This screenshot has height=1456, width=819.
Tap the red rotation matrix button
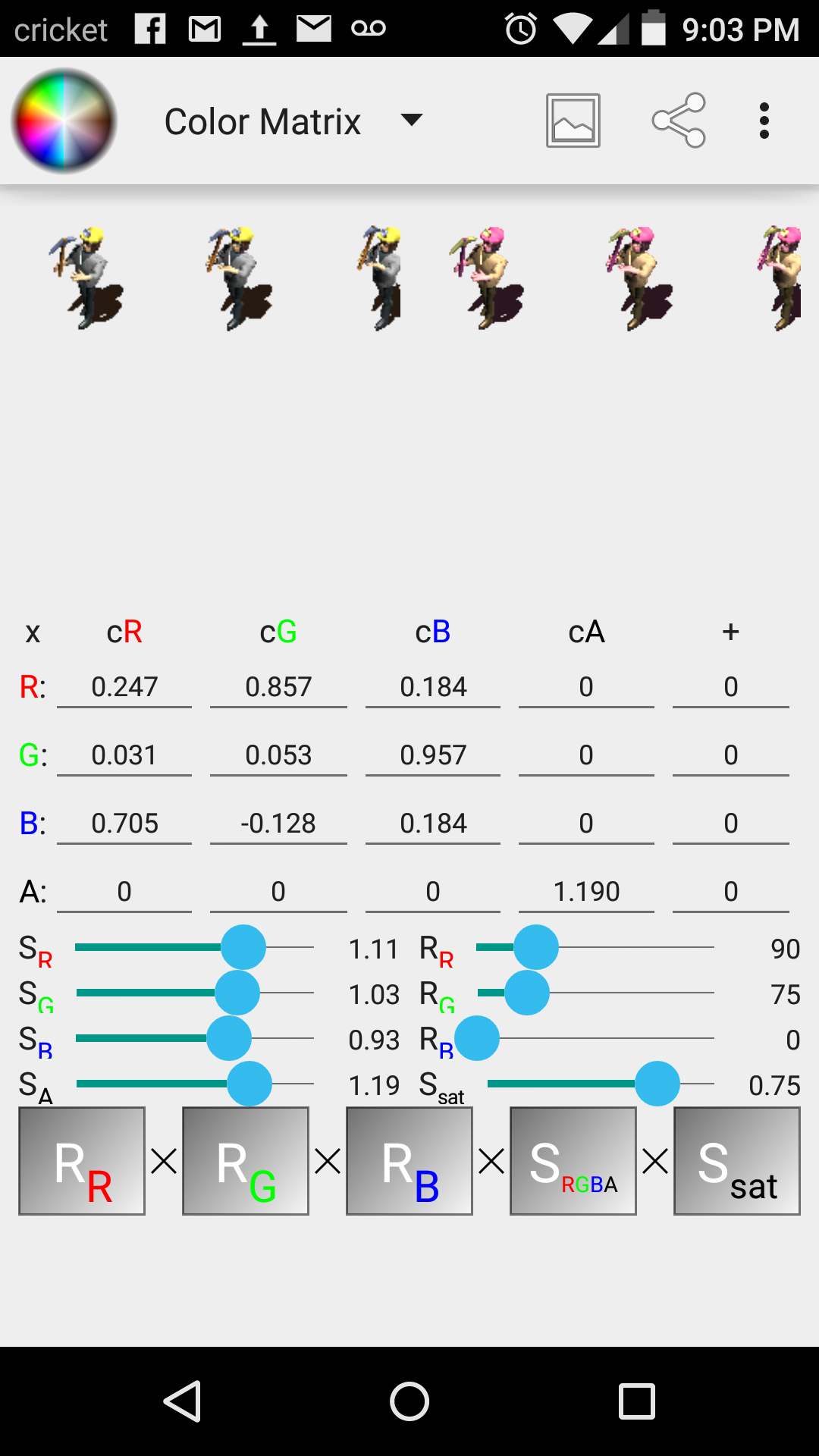(x=82, y=1161)
